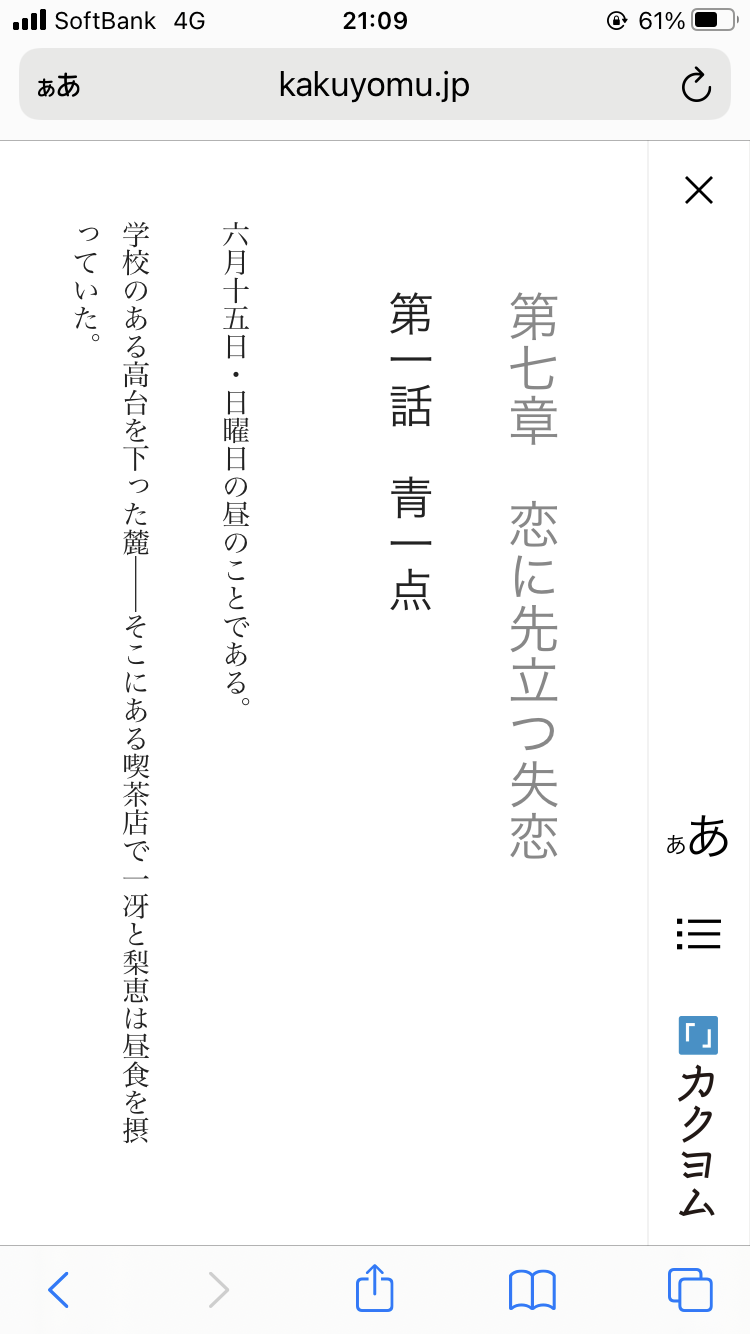Open Safari page settings in the address bar
The image size is (750, 1334).
[59, 86]
